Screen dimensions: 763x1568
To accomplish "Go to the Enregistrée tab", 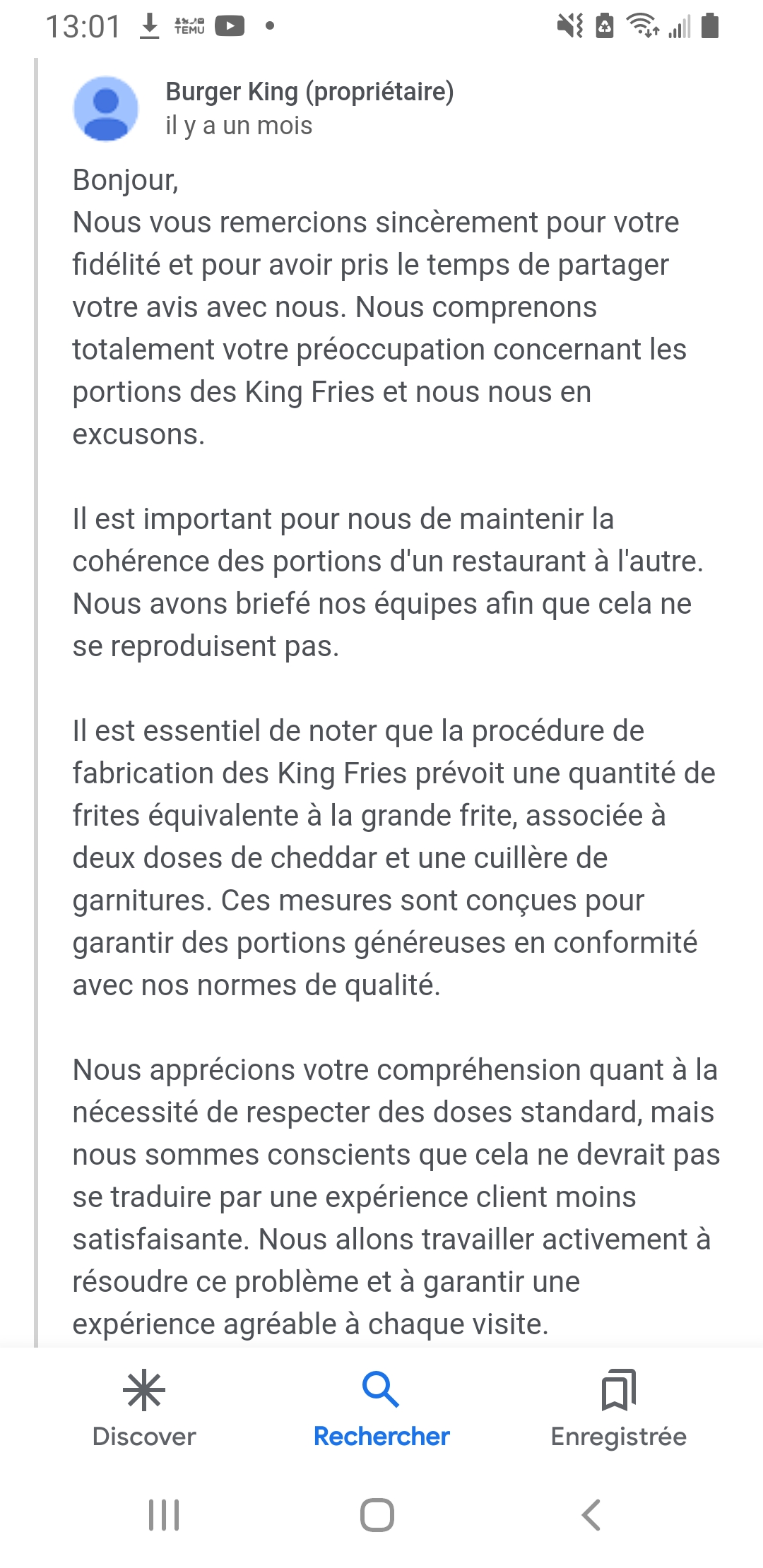I will pyautogui.click(x=619, y=1408).
